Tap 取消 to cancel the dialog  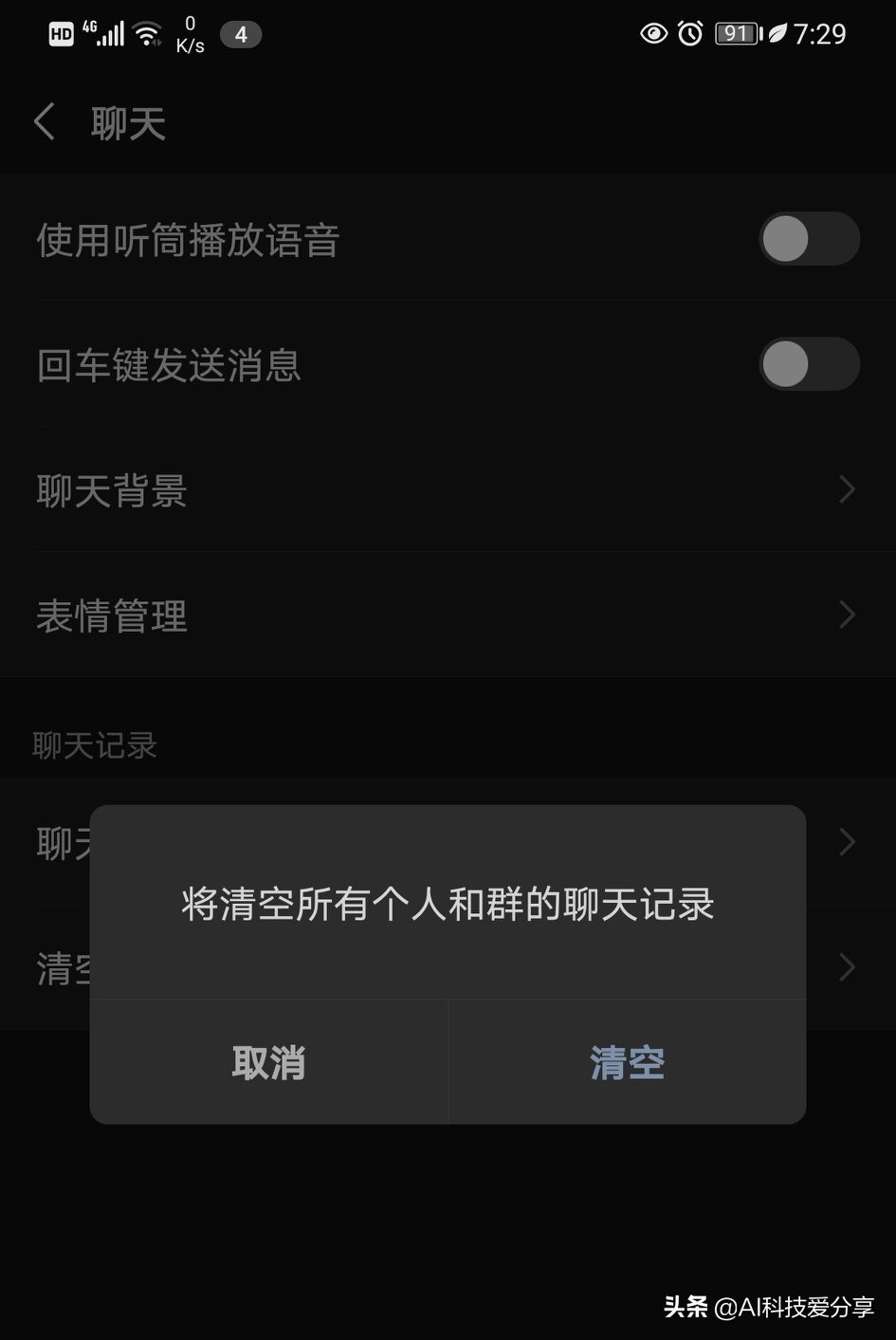tap(268, 1062)
